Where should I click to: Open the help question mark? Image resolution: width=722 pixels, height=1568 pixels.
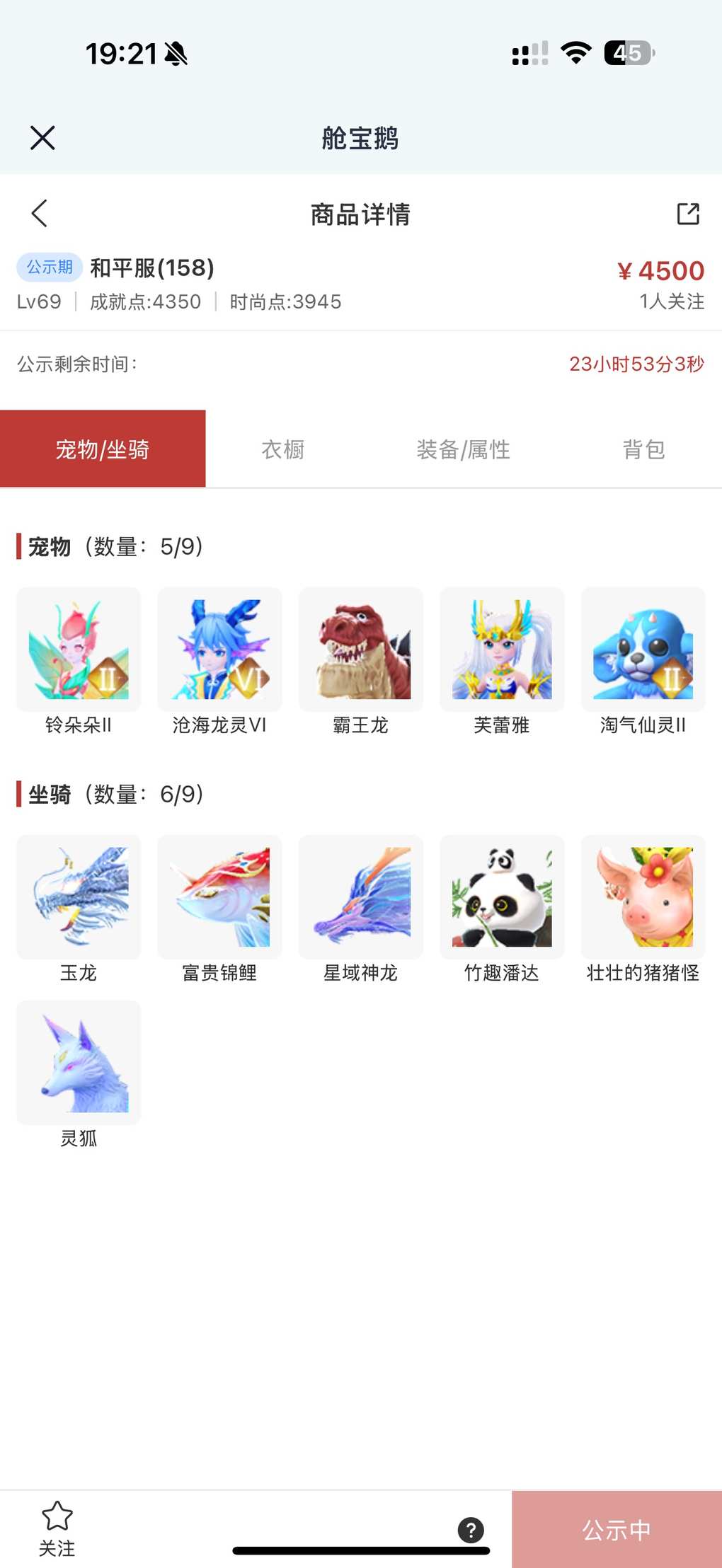[x=471, y=1530]
